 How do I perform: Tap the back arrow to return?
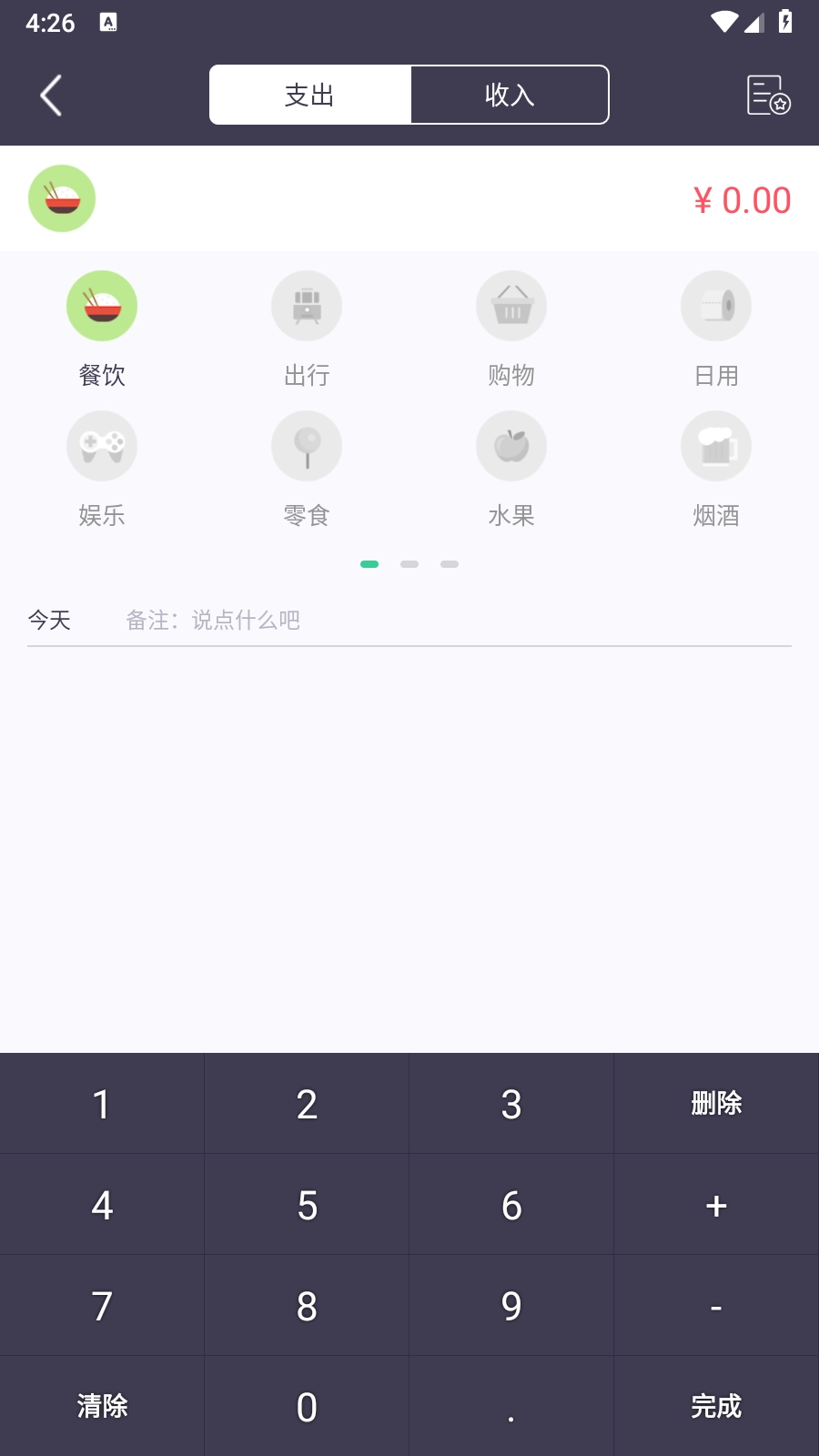(x=50, y=95)
